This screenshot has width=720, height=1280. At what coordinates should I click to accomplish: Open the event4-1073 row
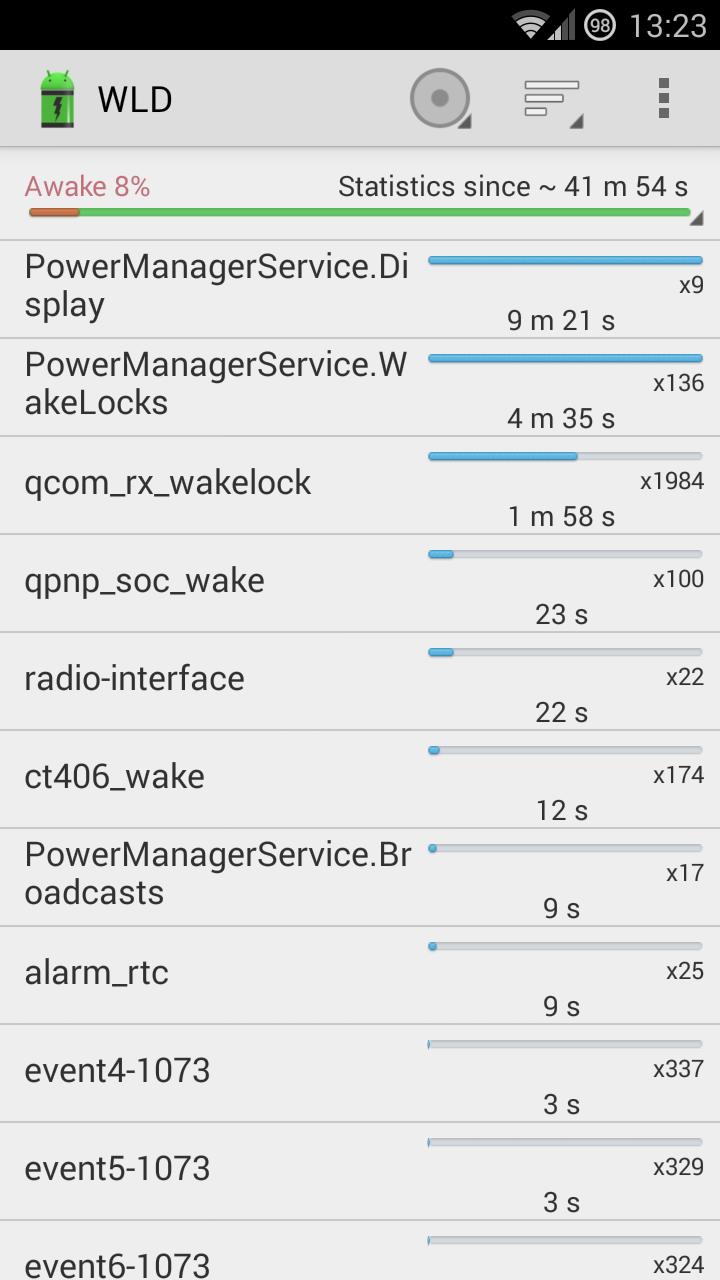click(x=360, y=1073)
